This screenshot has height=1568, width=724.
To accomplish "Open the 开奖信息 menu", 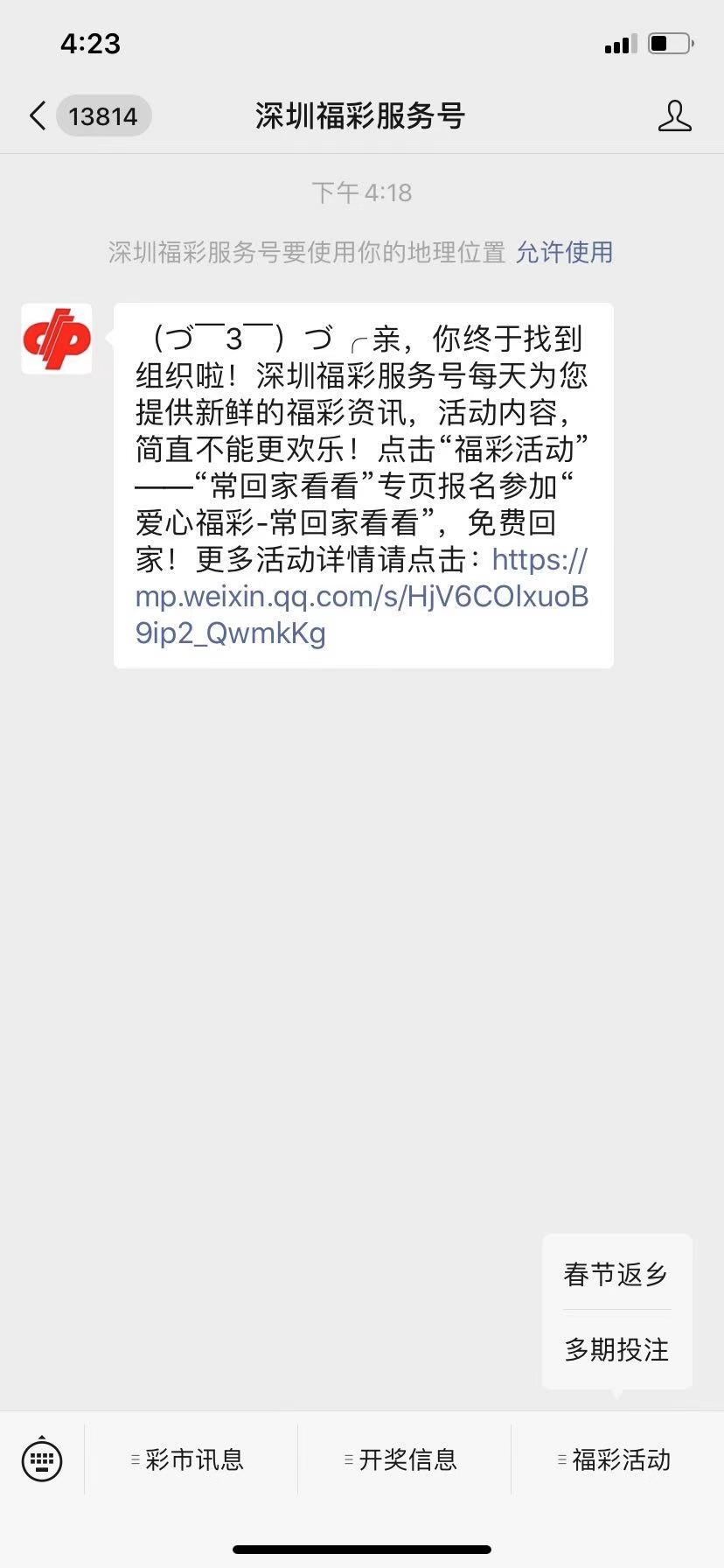I will (404, 1459).
